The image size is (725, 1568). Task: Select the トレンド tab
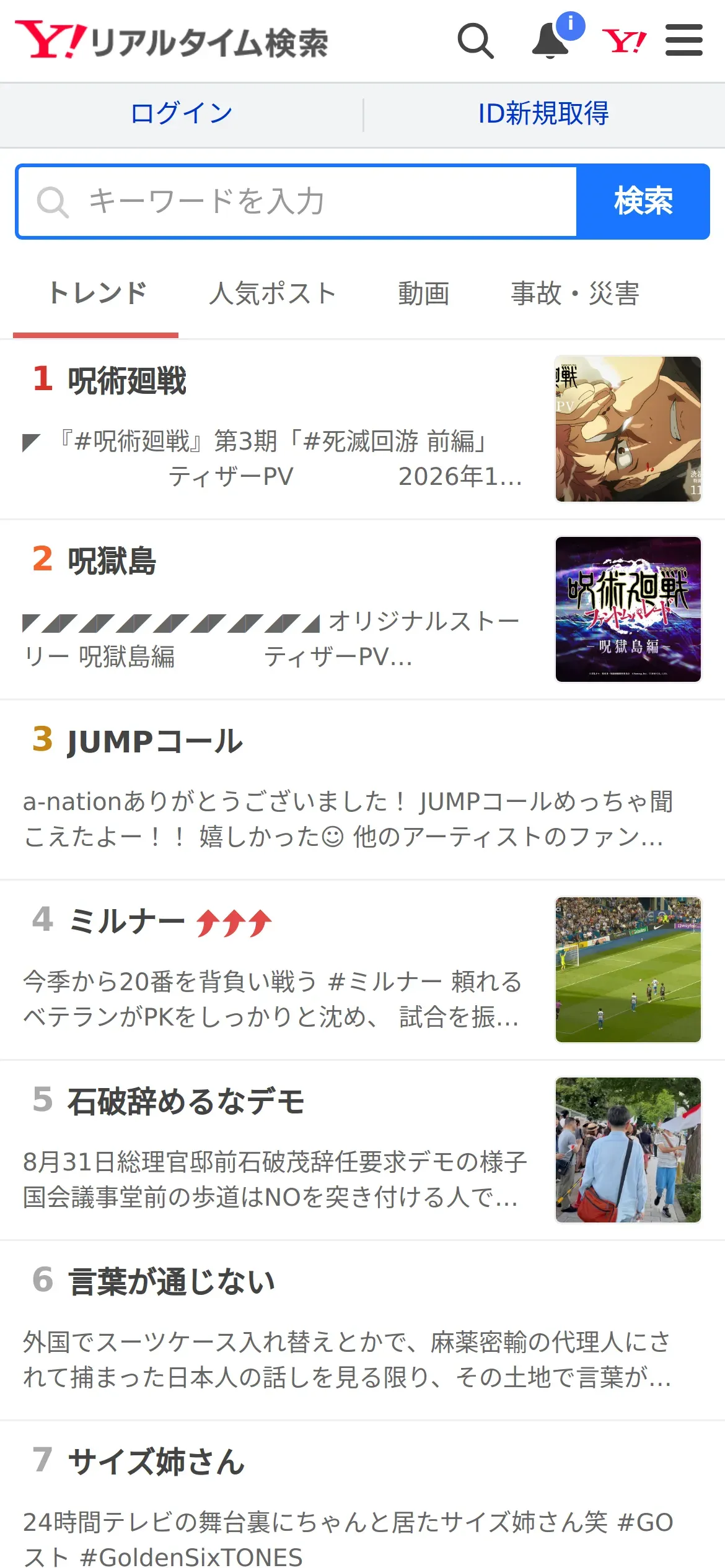coord(97,294)
